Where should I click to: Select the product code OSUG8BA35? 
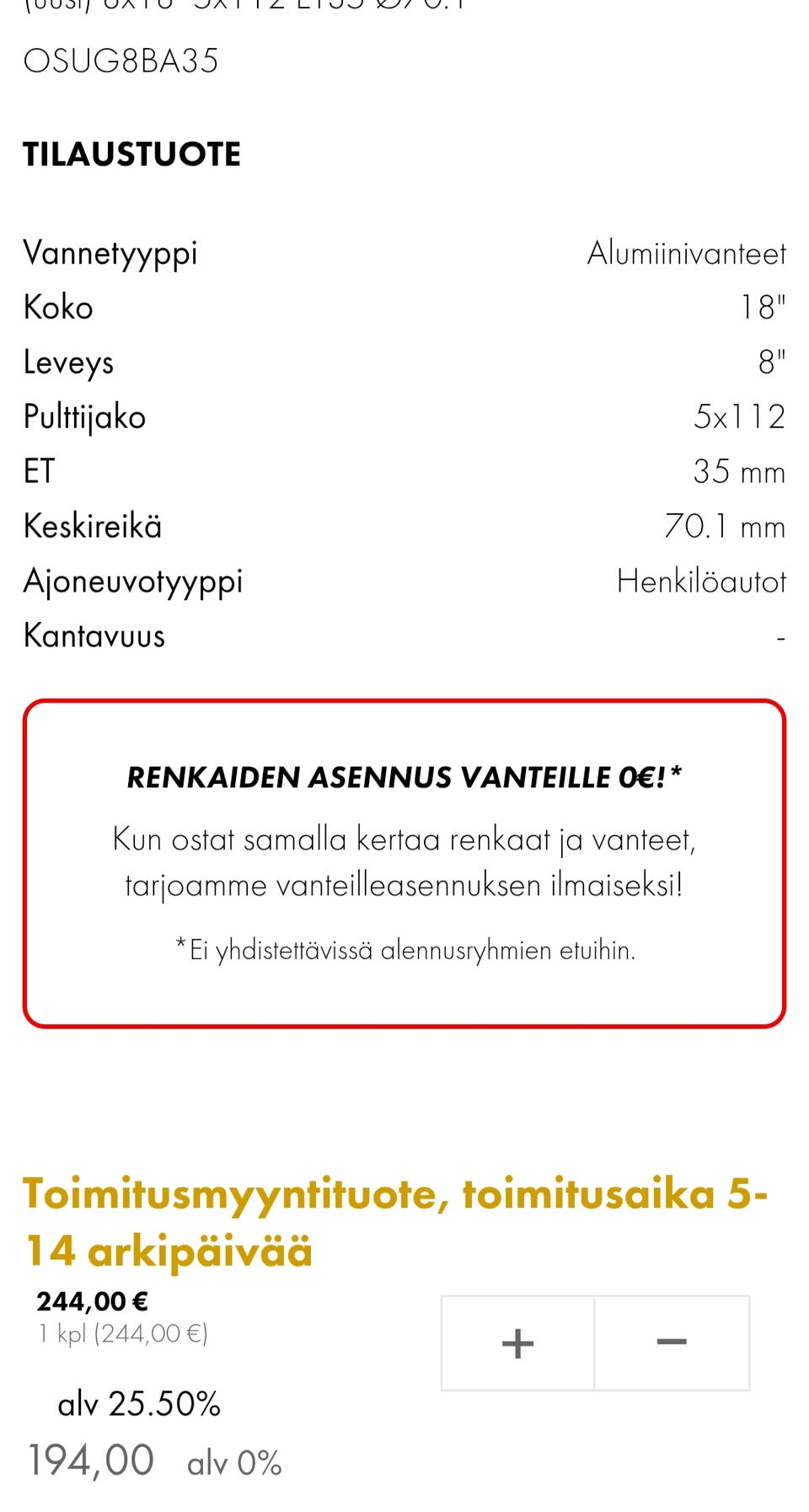click(121, 61)
